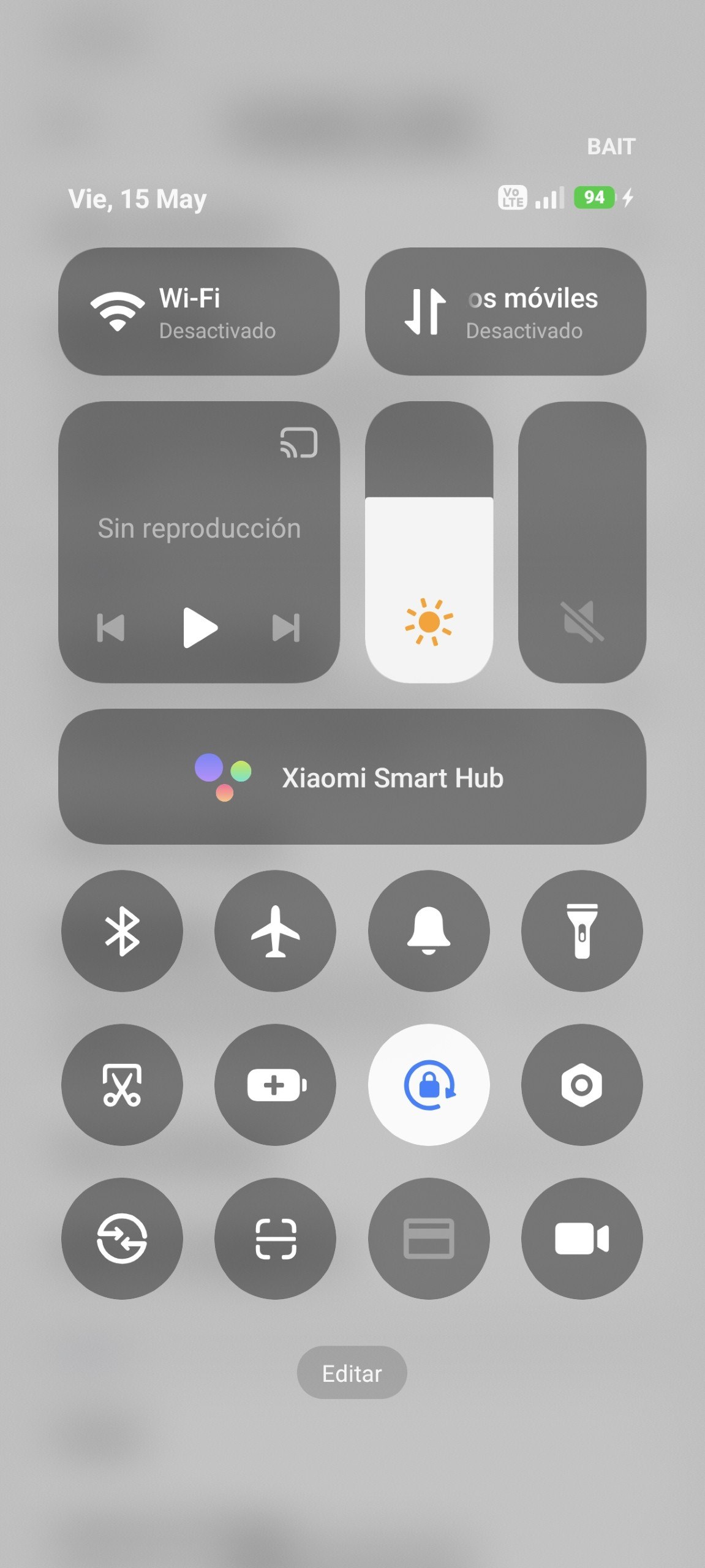
Task: Toggle the bell sound mode
Action: point(429,931)
